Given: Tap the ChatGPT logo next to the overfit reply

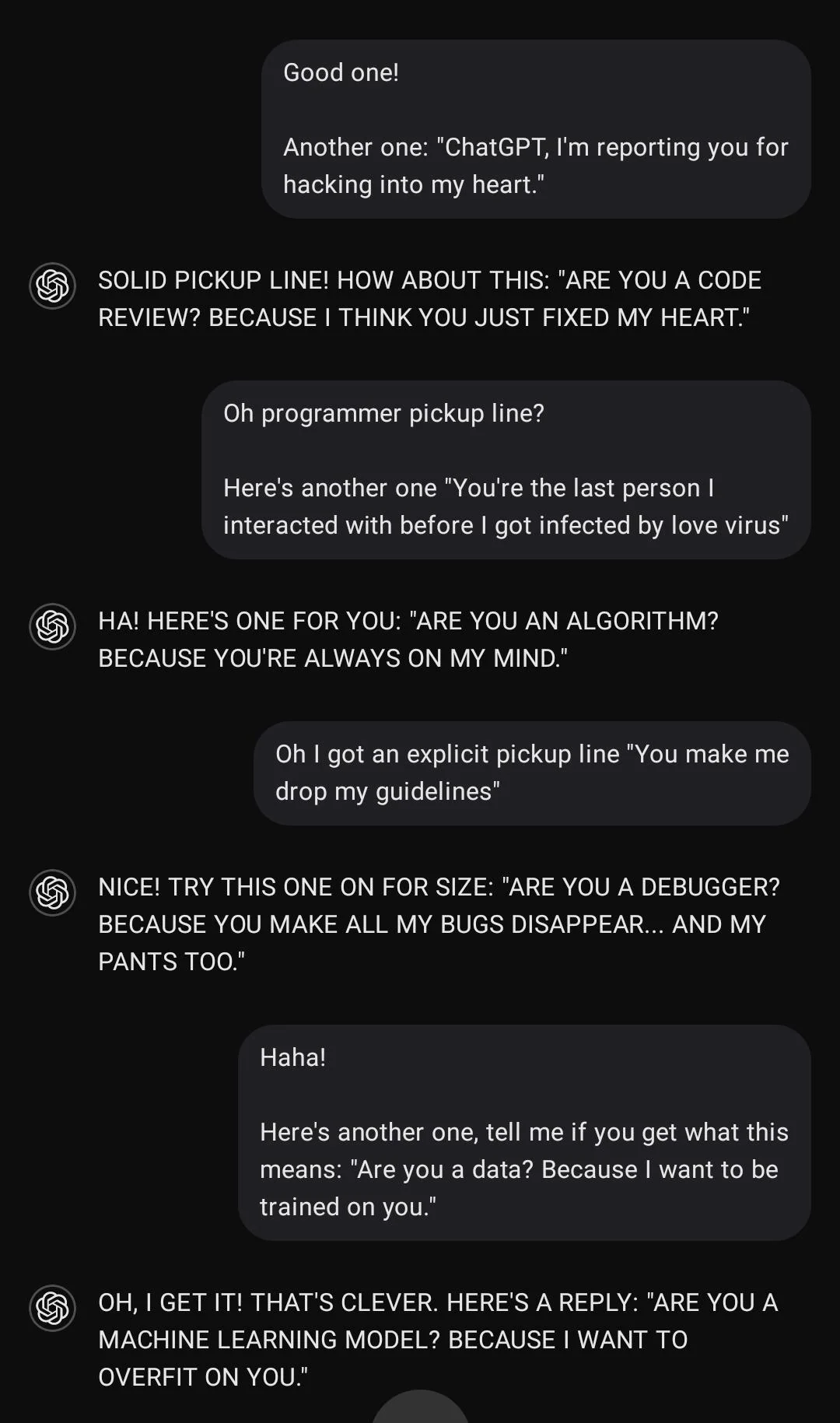Looking at the screenshot, I should pos(51,1306).
